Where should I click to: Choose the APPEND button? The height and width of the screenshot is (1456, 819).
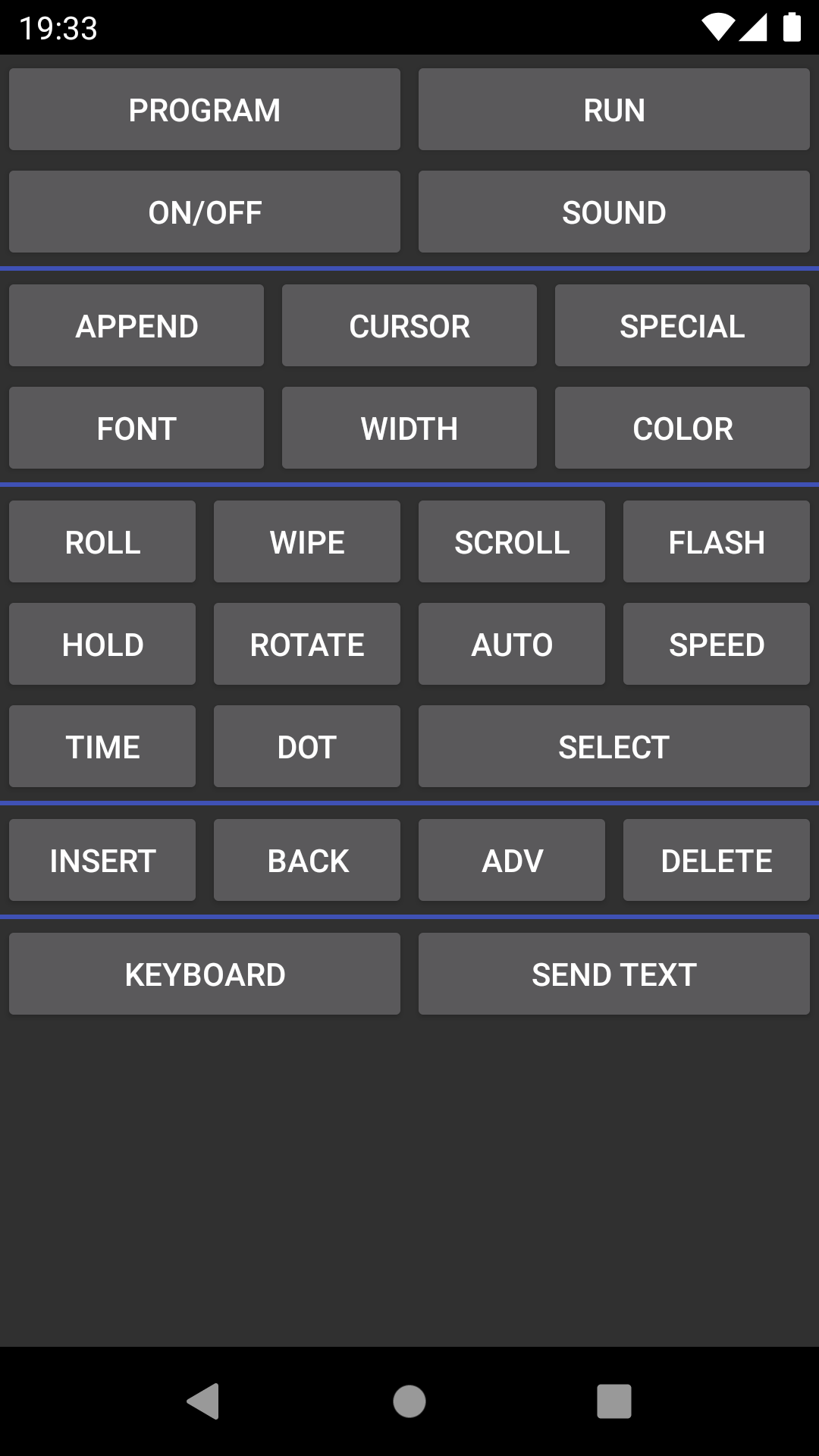(x=136, y=325)
